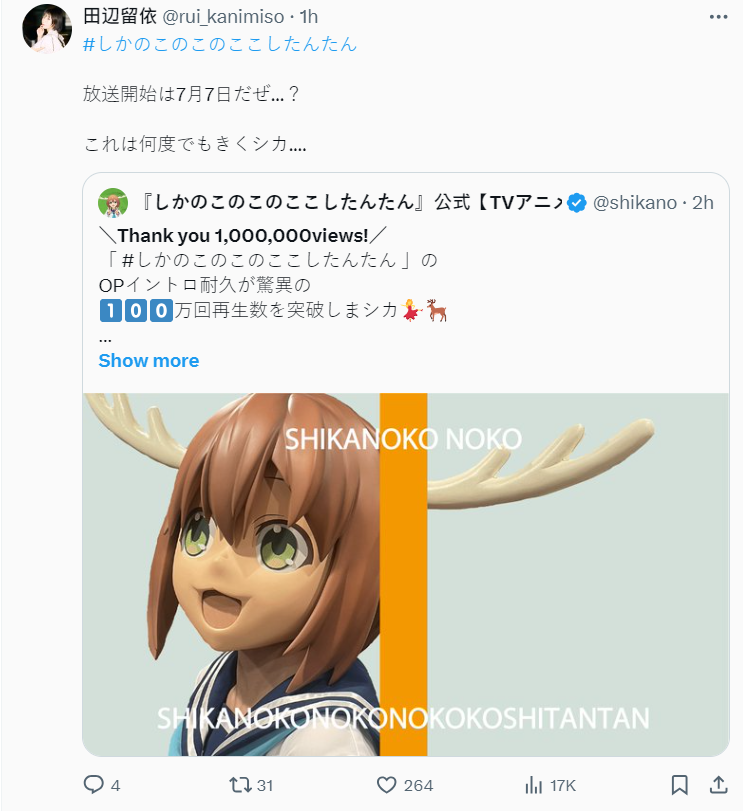Open 田辺留依's profile avatar
Image resolution: width=743 pixels, height=811 pixels.
(x=46, y=28)
